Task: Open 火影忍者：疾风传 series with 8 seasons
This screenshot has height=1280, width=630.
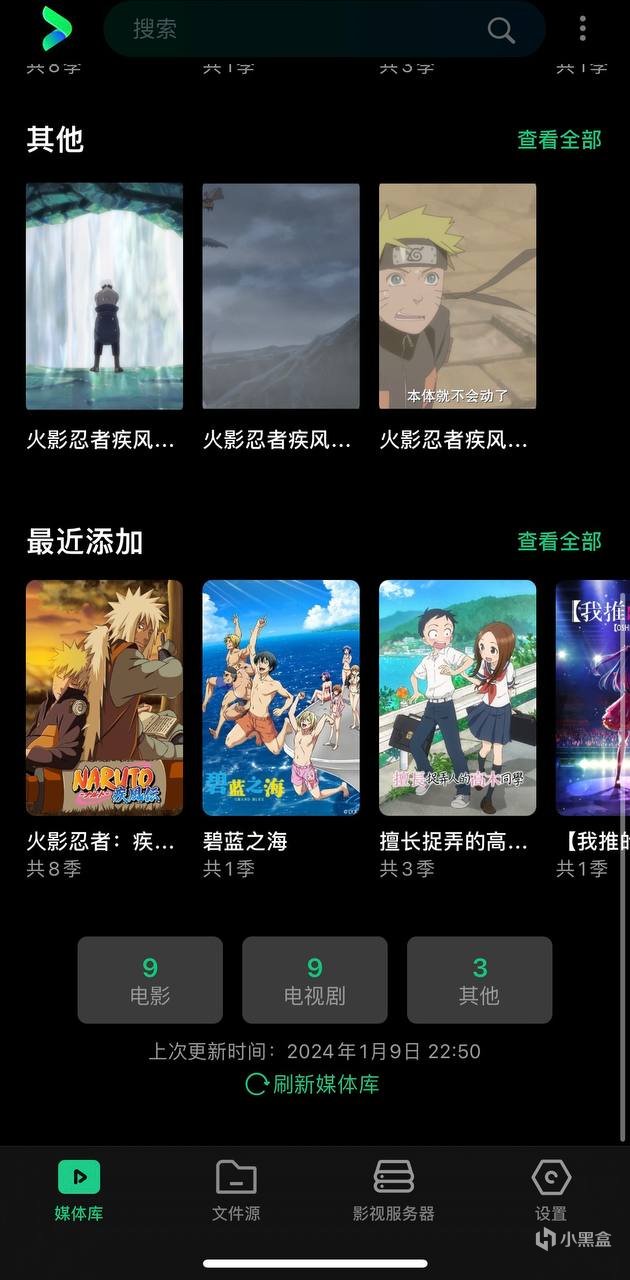Action: 104,698
